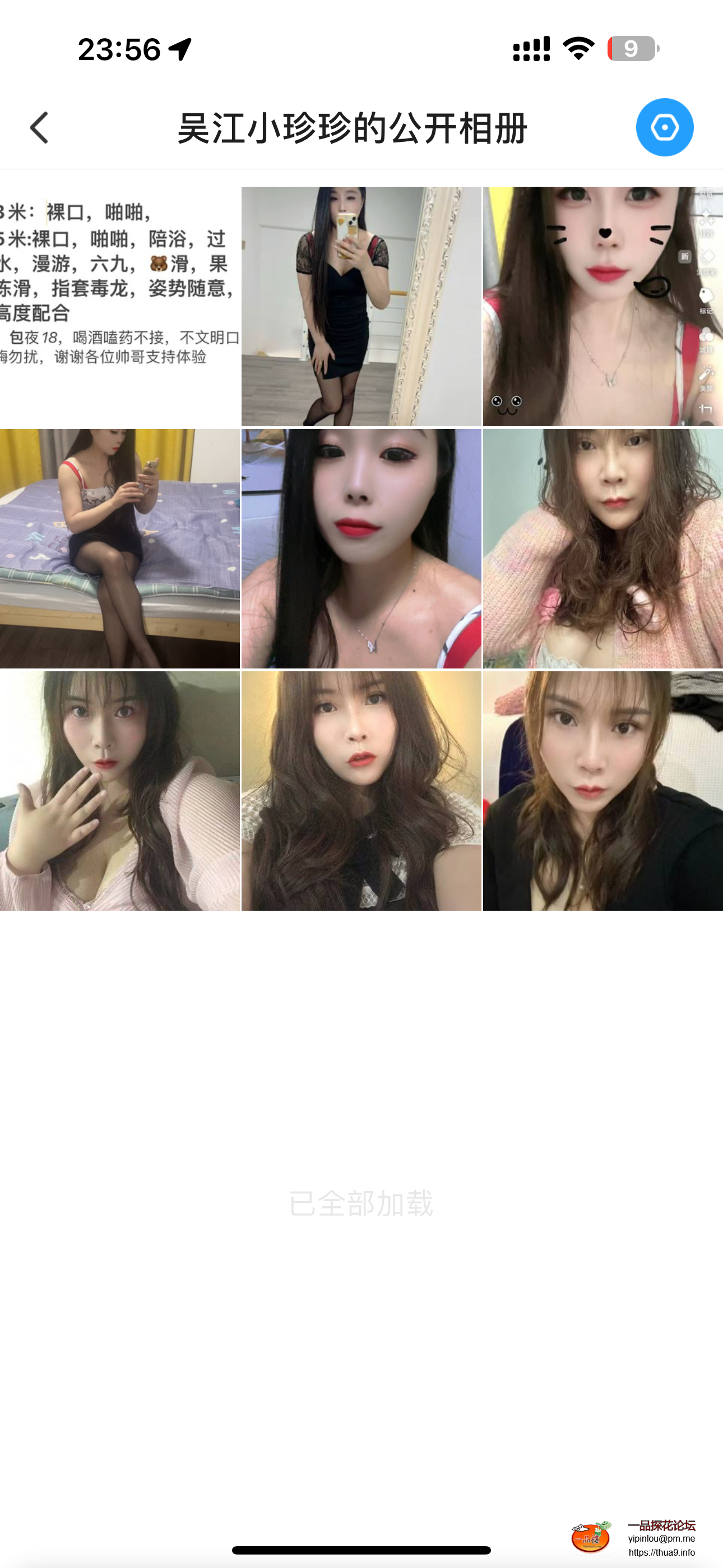View the selfie in black top
The image size is (723, 1568).
point(602,791)
